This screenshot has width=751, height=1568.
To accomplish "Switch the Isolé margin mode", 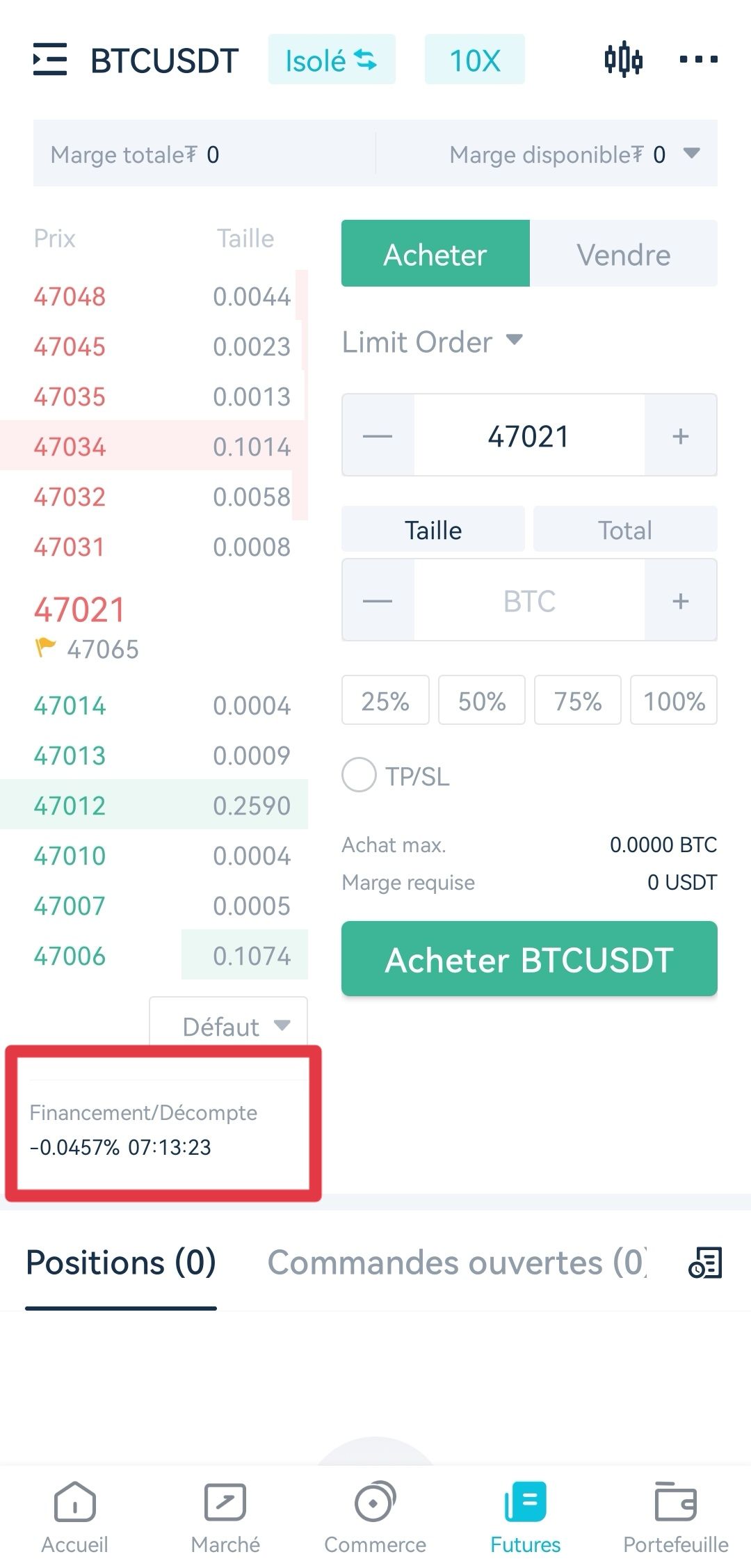I will pyautogui.click(x=332, y=60).
